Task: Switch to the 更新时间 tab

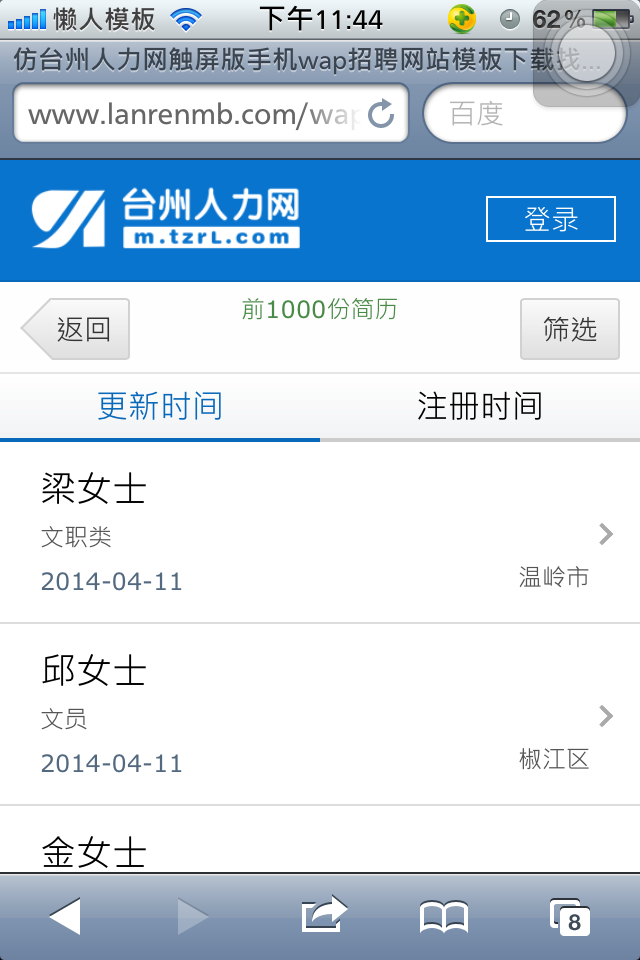Action: coord(160,407)
